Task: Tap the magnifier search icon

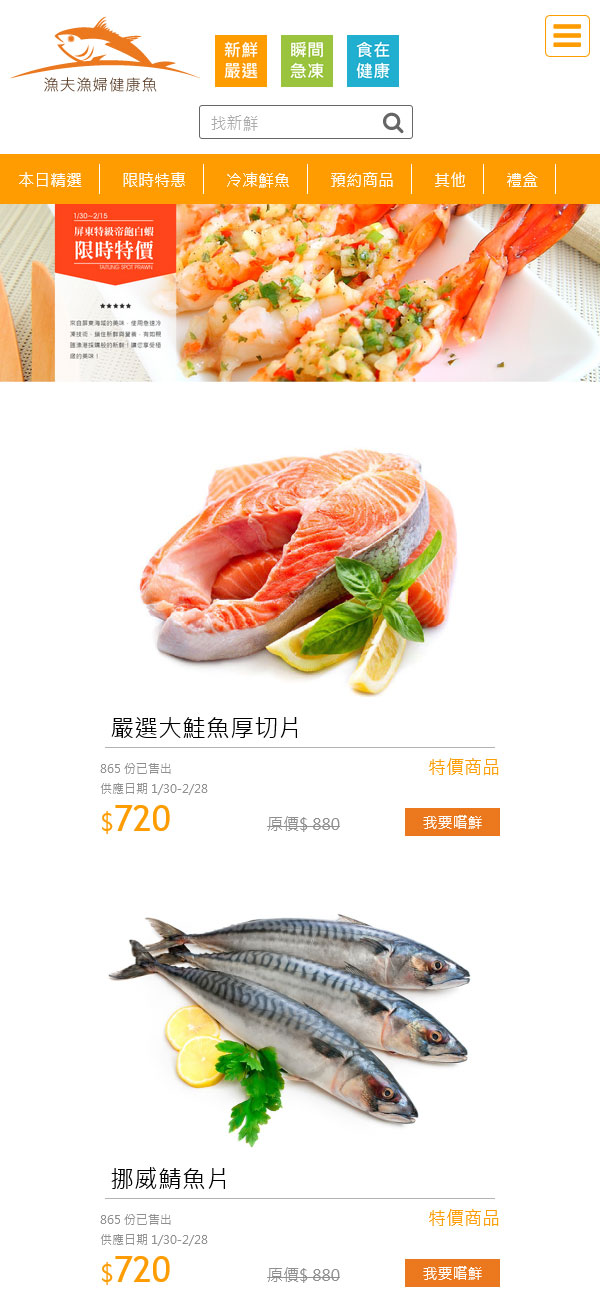Action: pyautogui.click(x=394, y=122)
